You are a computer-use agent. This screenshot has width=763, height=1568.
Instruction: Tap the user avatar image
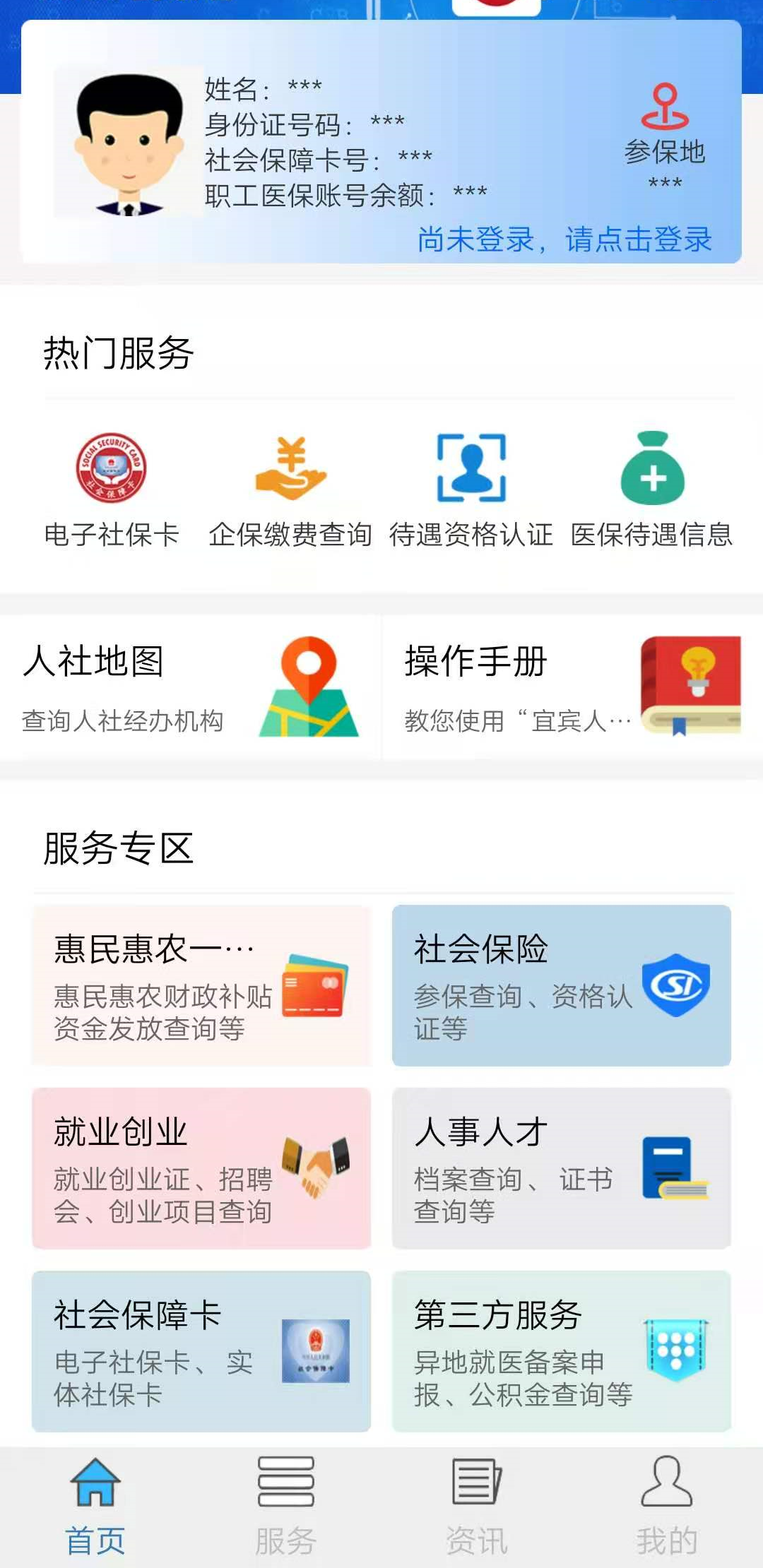126,145
